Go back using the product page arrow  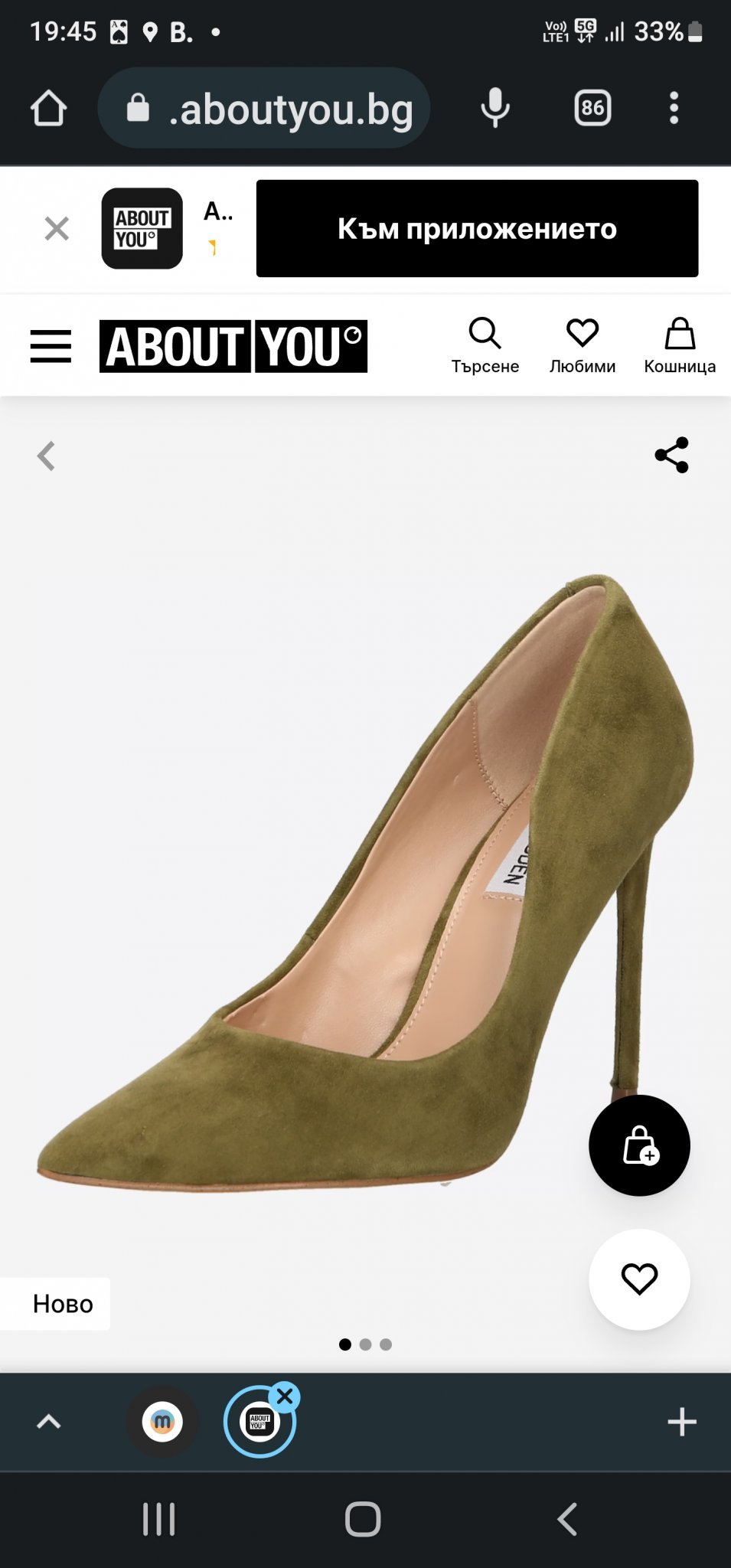pos(47,456)
